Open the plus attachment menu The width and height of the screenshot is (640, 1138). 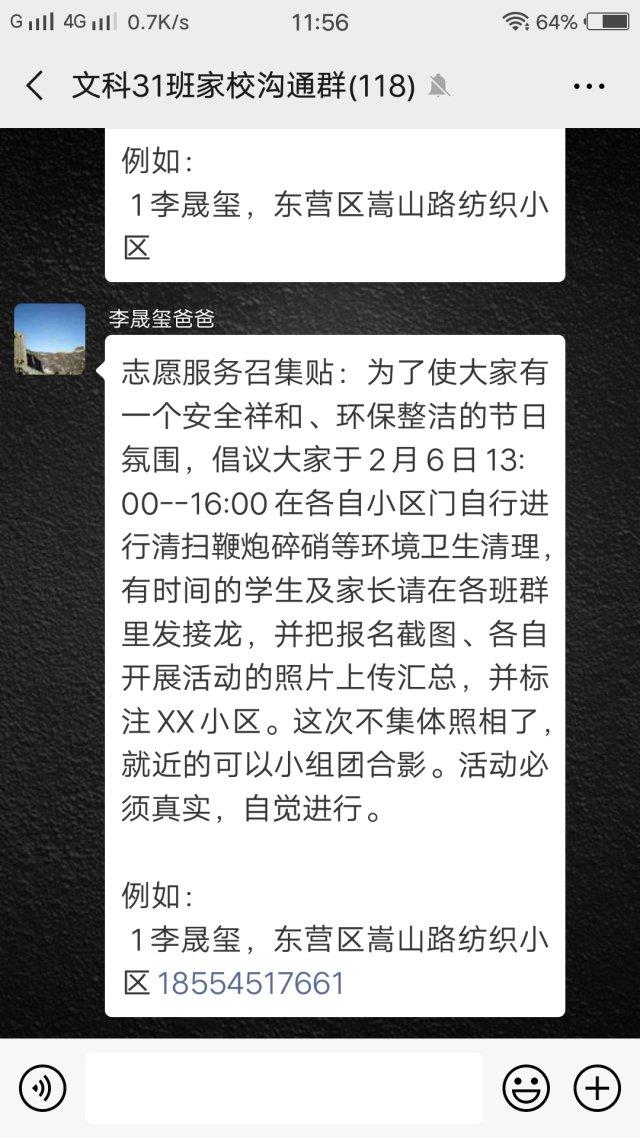coord(597,1088)
